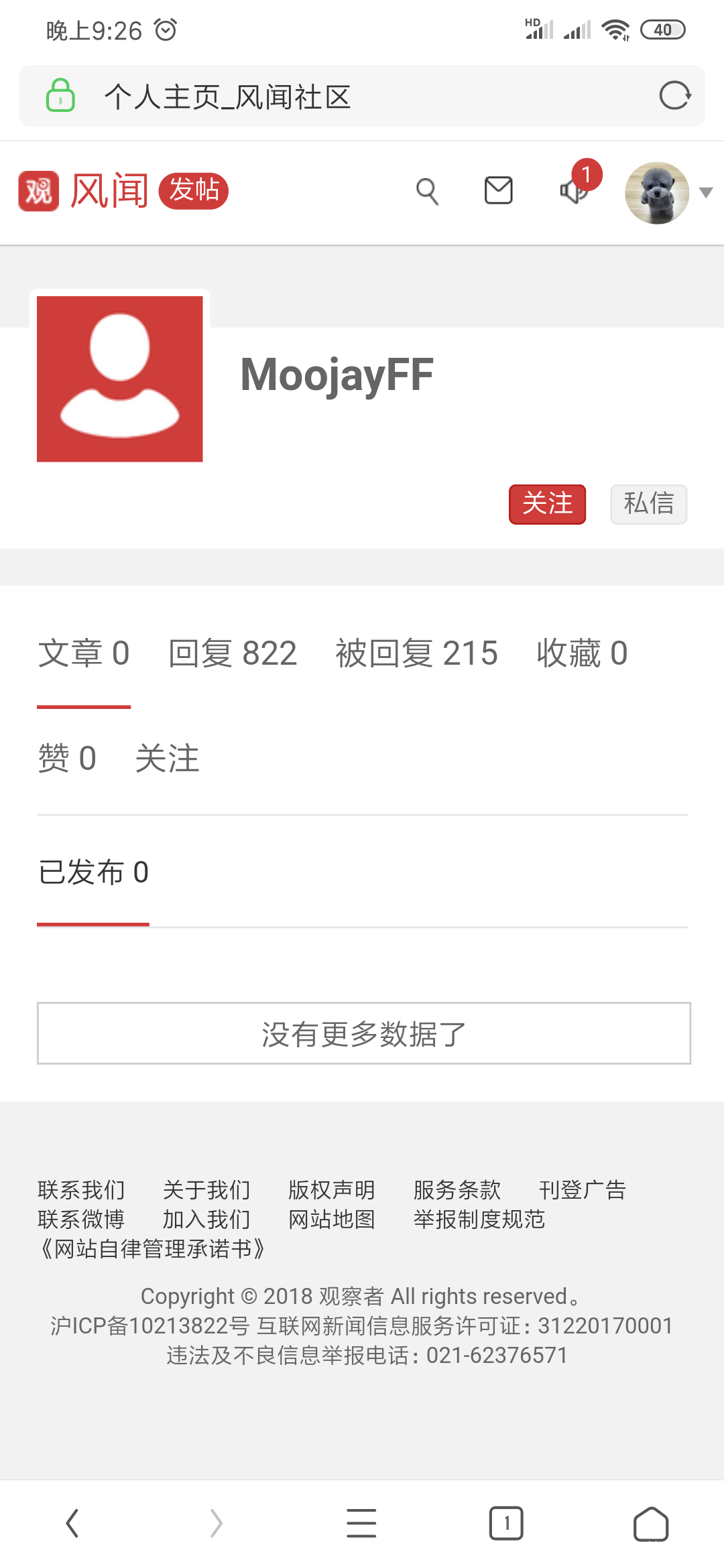Select the 文章 0 tab
Image resolution: width=724 pixels, height=1568 pixels.
click(x=84, y=653)
